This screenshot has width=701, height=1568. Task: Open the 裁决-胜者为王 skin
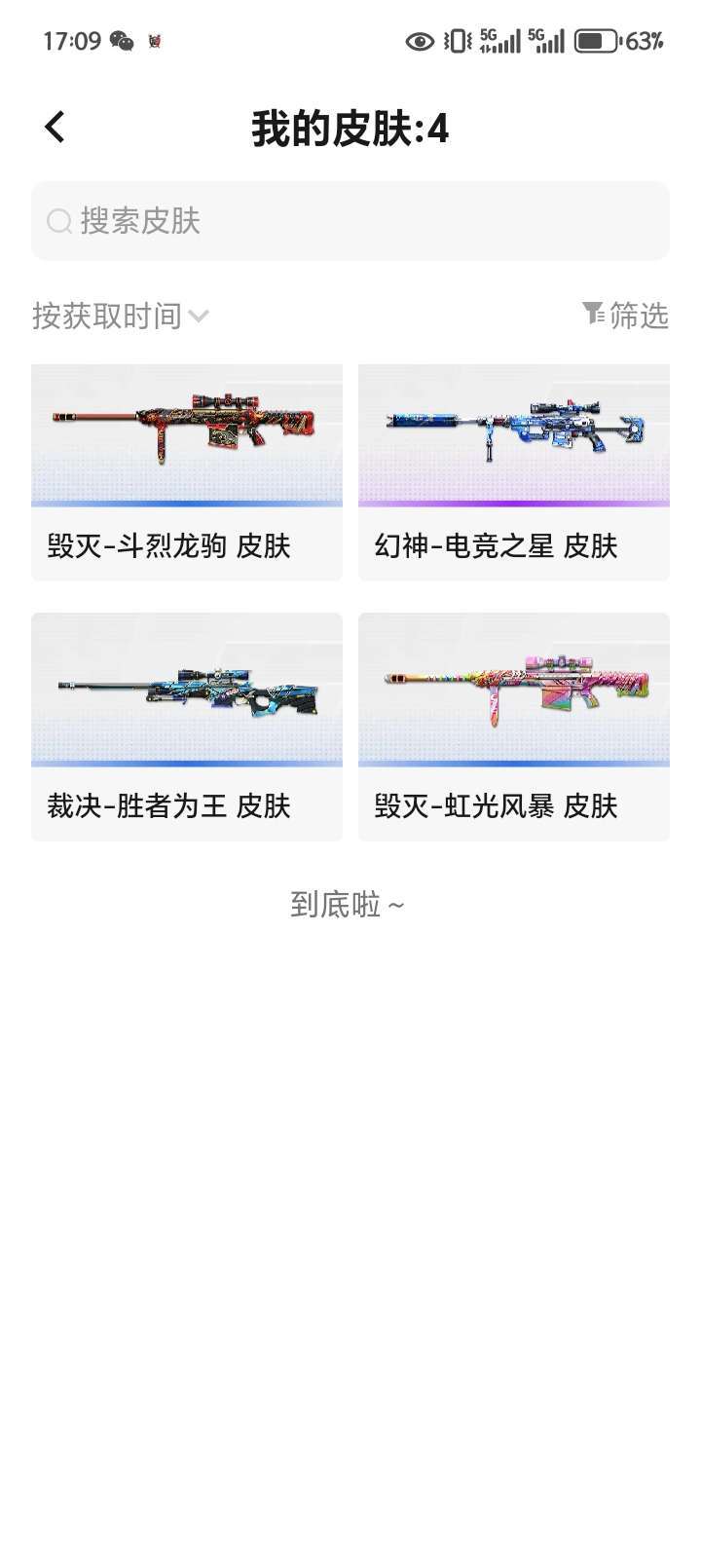(x=186, y=691)
